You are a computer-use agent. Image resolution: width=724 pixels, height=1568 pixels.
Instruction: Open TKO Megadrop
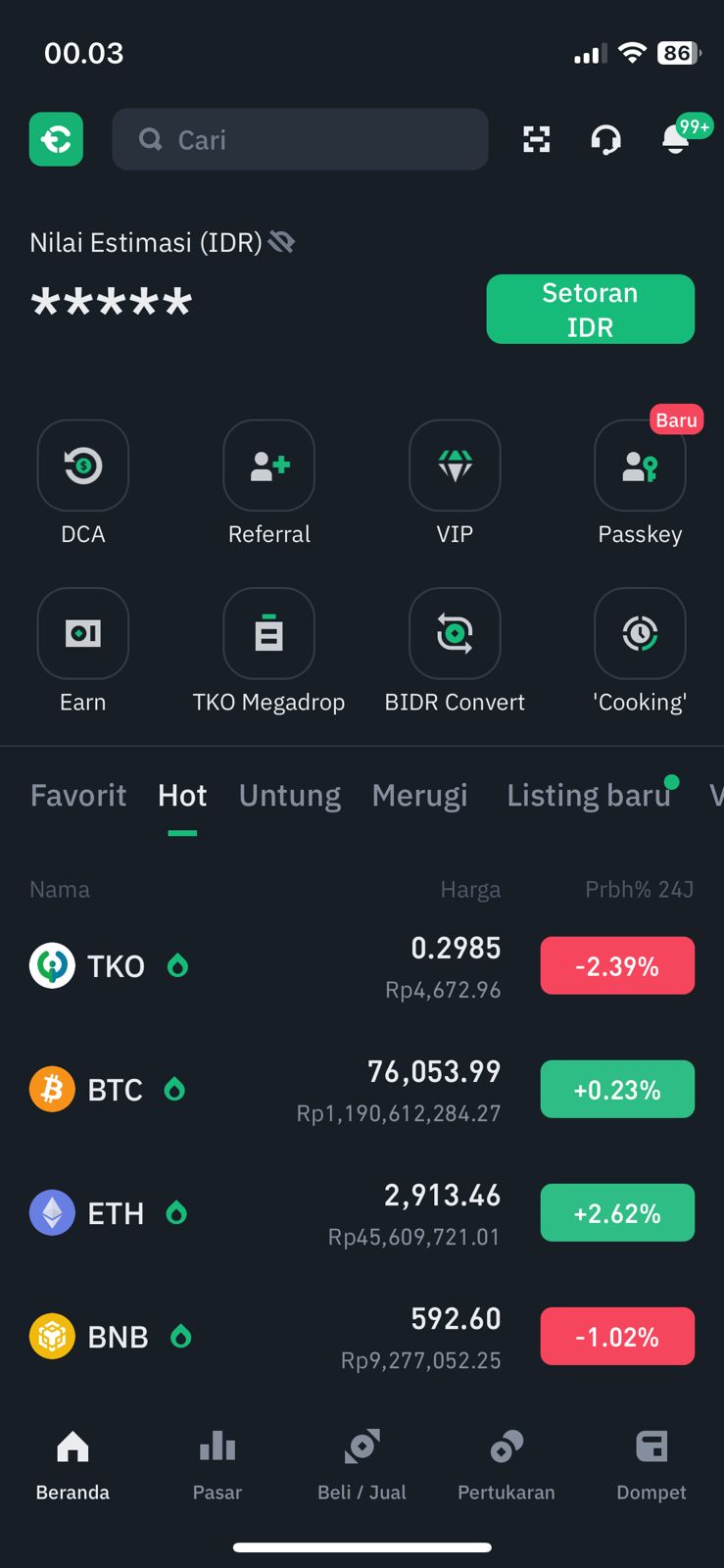268,634
